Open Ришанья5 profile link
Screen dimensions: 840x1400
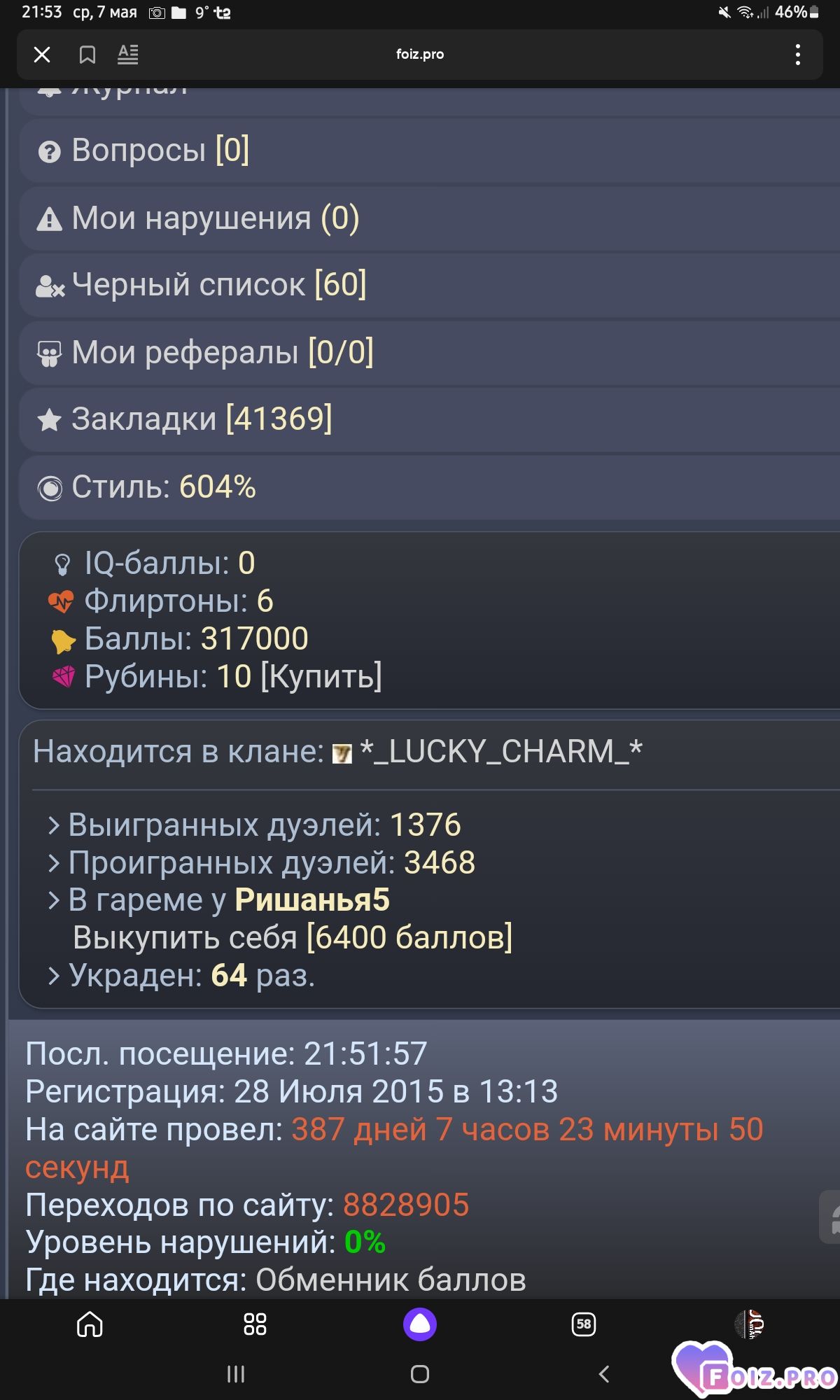click(312, 900)
